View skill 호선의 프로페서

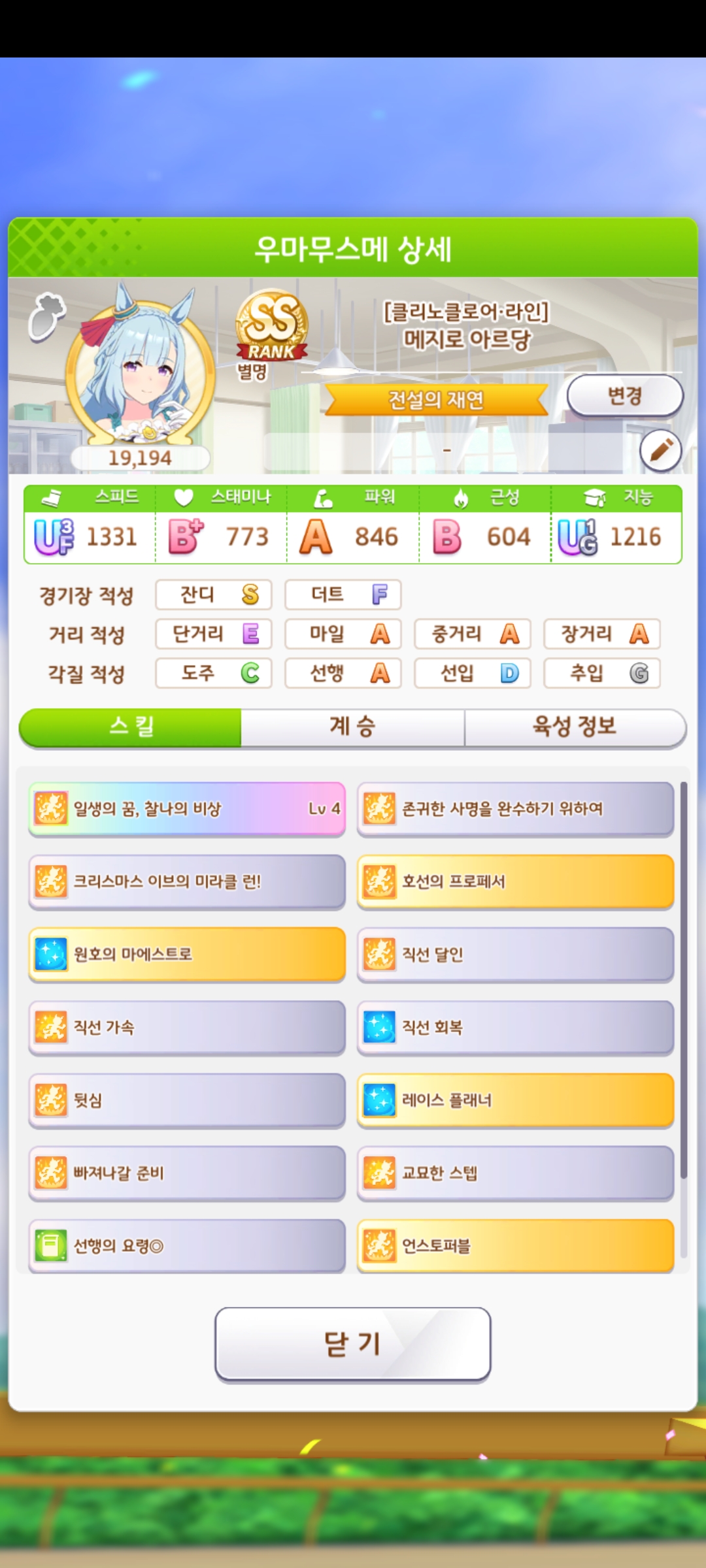tap(515, 881)
